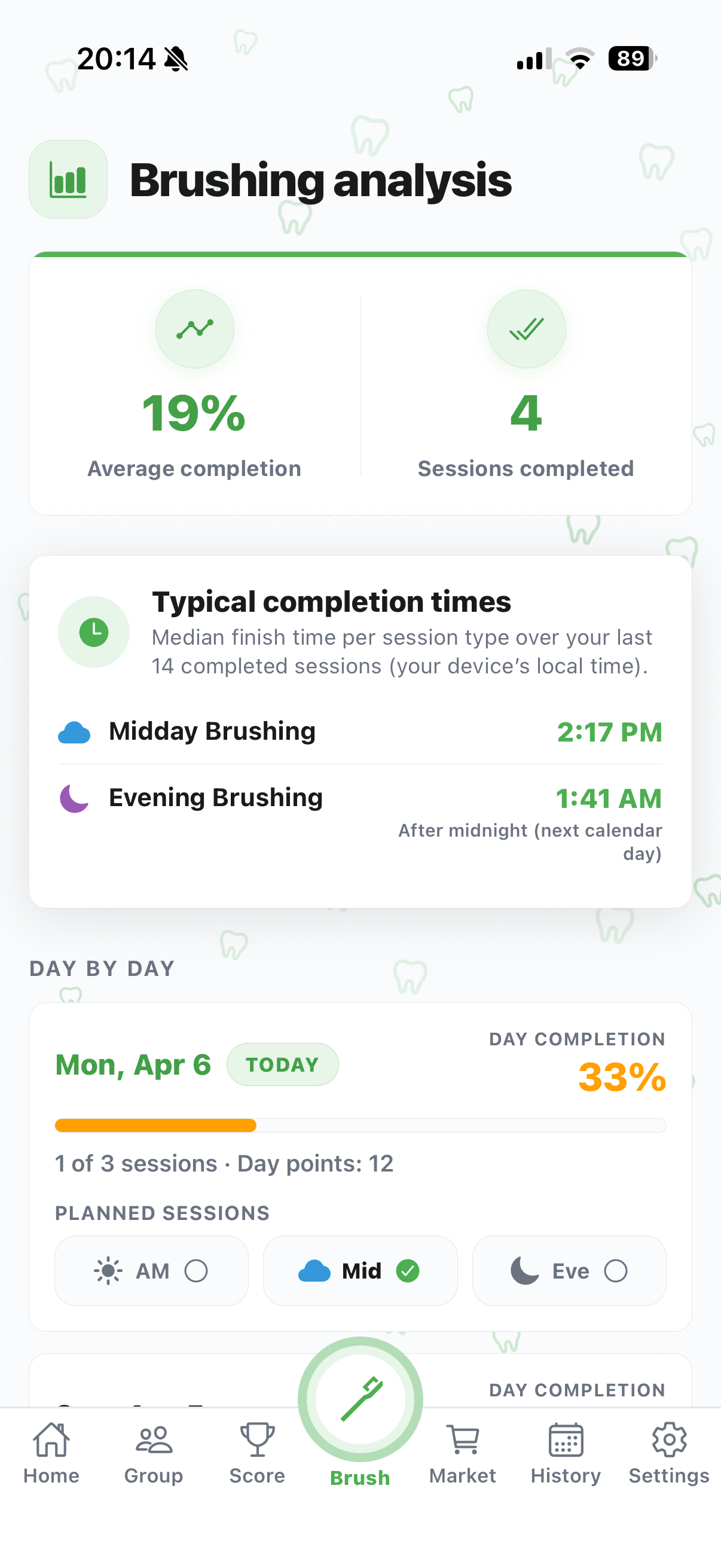The image size is (721, 1568).
Task: Click the Evening Brushing moon icon
Action: click(x=73, y=798)
